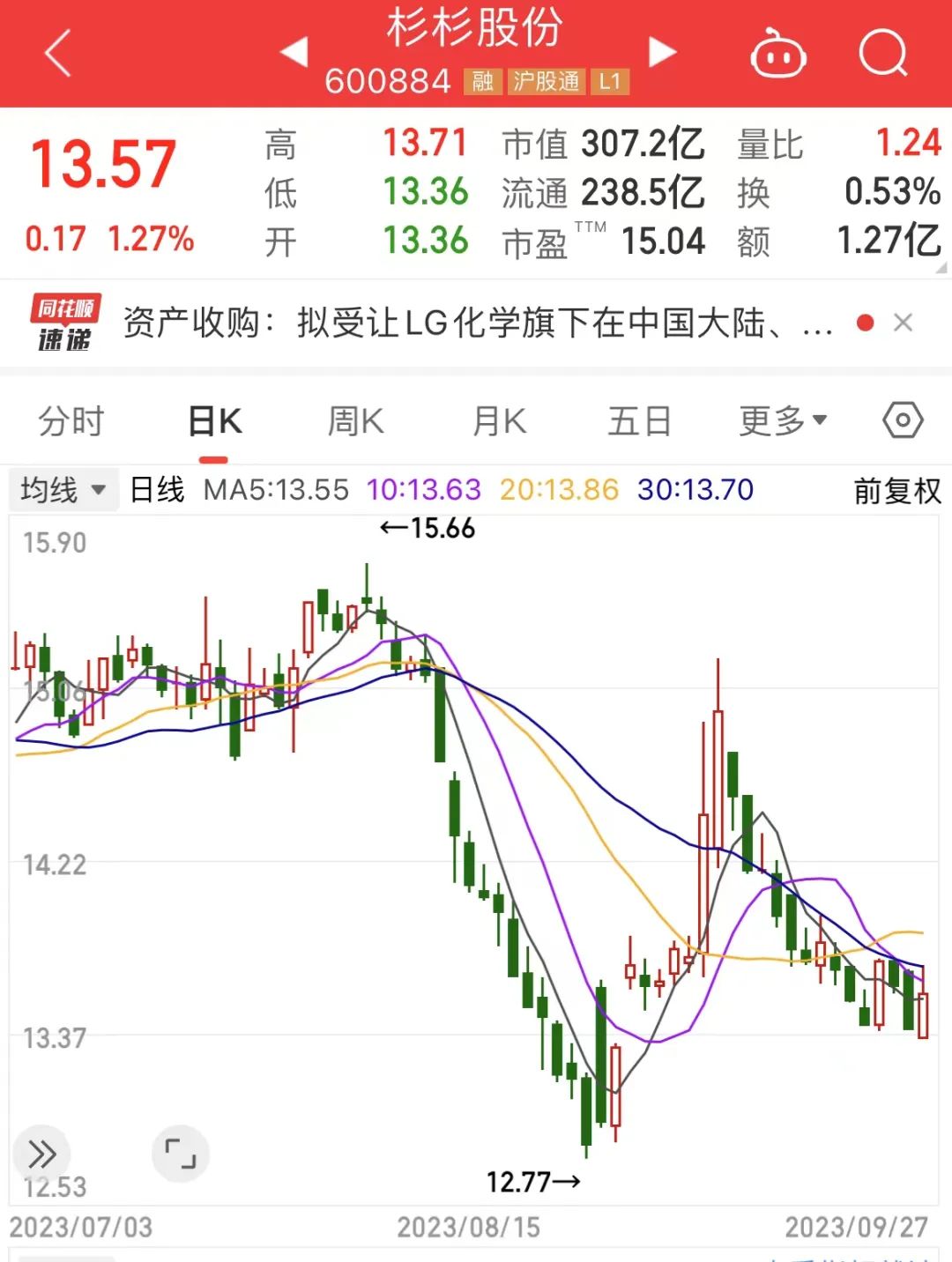Expand the chart to fullscreen
Image resolution: width=952 pixels, height=1262 pixels.
pyautogui.click(x=181, y=1153)
